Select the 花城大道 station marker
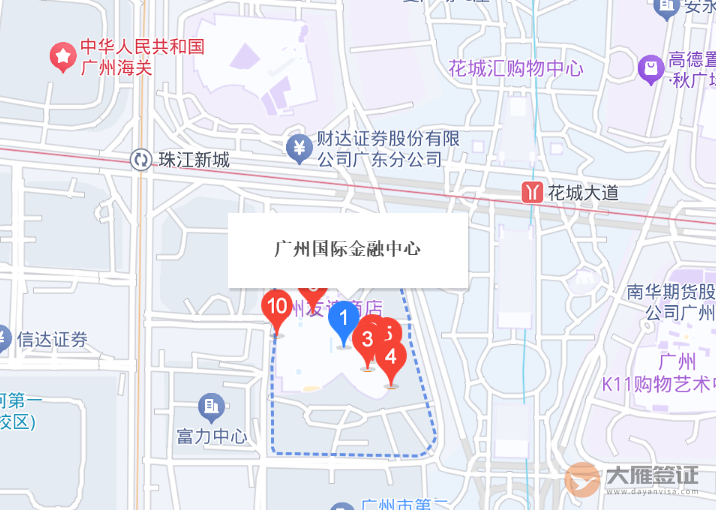The height and width of the screenshot is (510, 716). [x=533, y=192]
